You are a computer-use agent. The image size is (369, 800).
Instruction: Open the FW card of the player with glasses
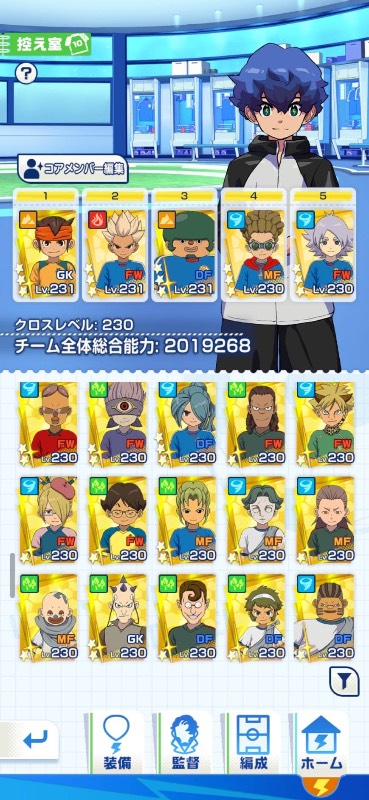(117, 520)
